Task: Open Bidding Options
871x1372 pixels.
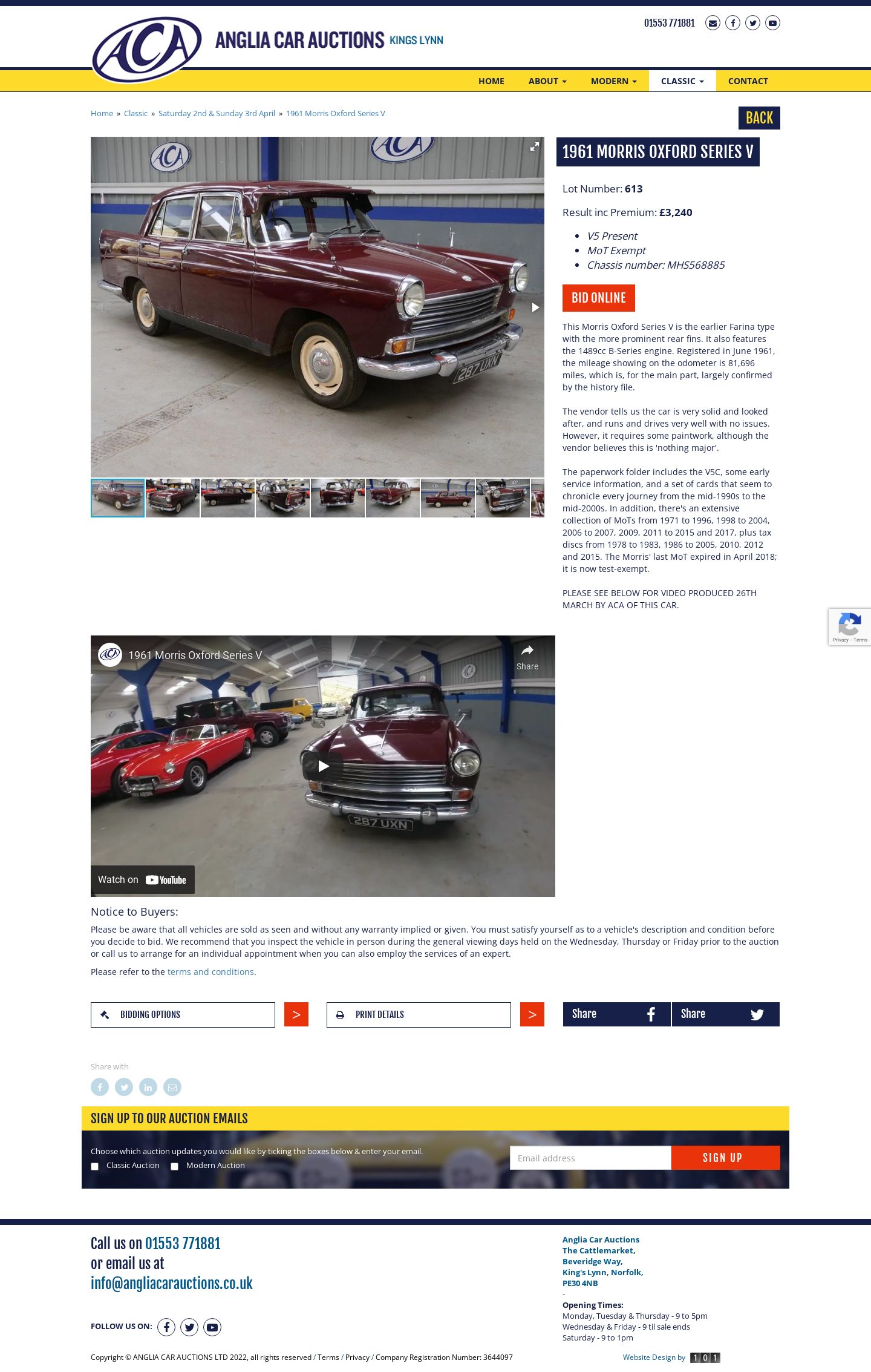Action: (183, 1015)
